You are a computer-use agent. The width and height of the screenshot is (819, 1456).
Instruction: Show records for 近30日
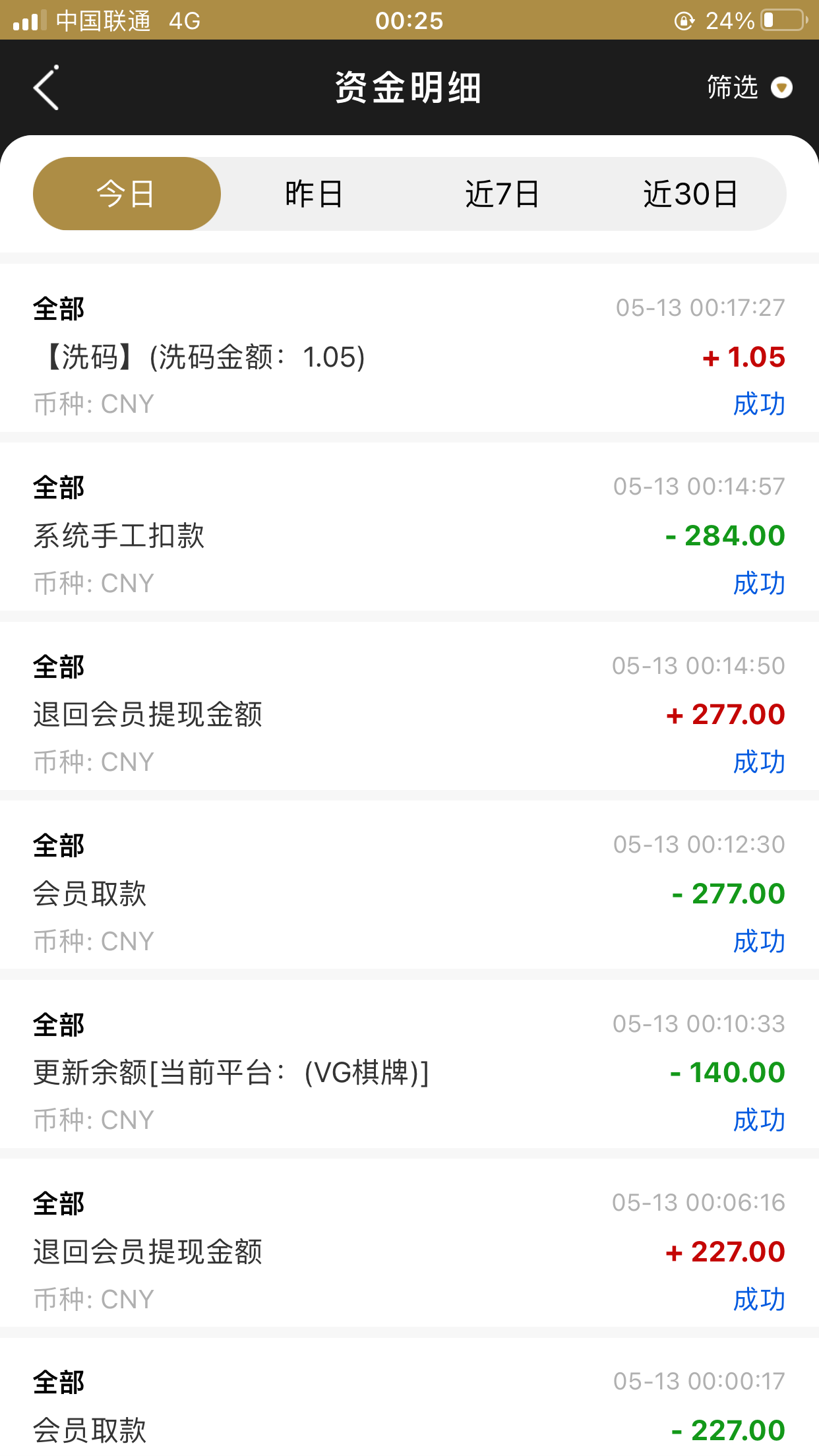point(690,194)
